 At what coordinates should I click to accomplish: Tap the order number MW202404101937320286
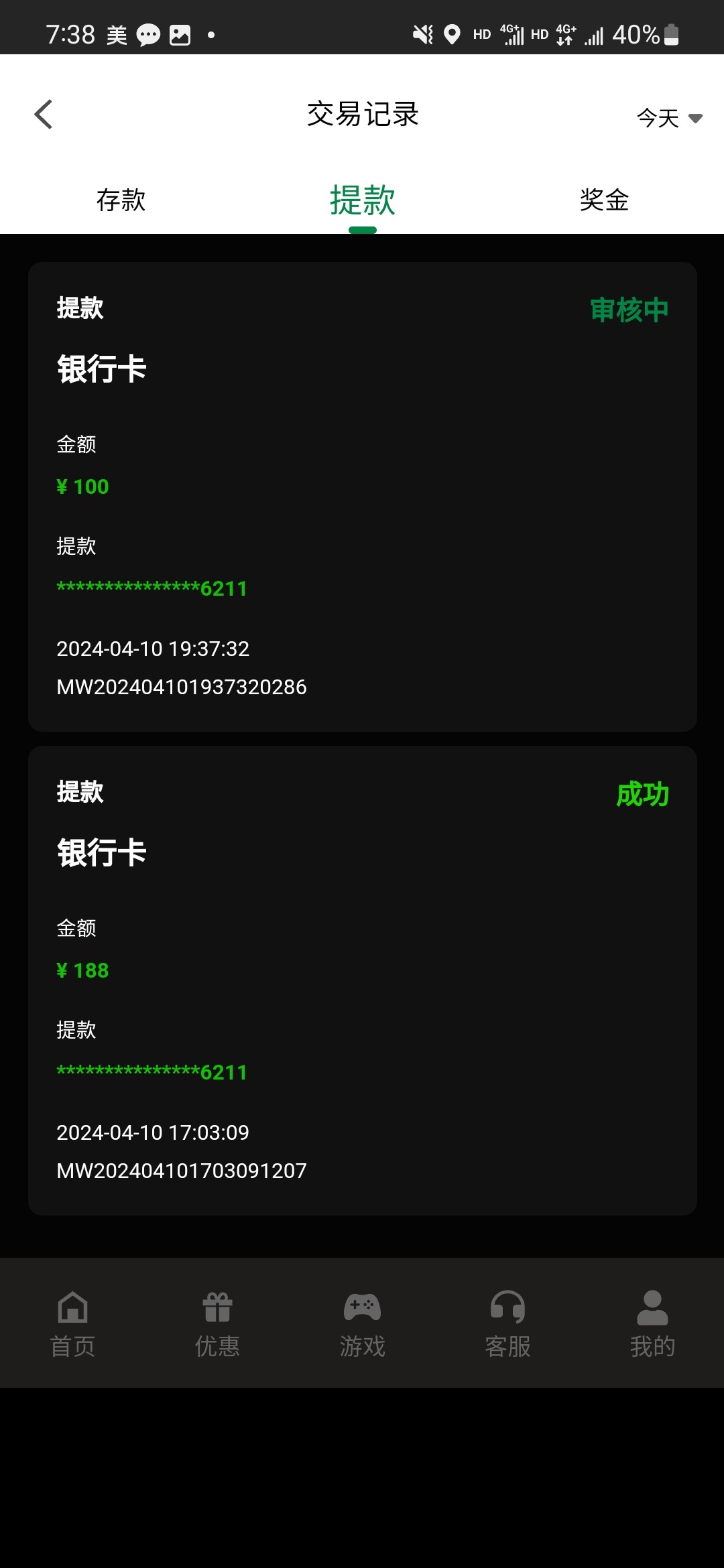[181, 687]
